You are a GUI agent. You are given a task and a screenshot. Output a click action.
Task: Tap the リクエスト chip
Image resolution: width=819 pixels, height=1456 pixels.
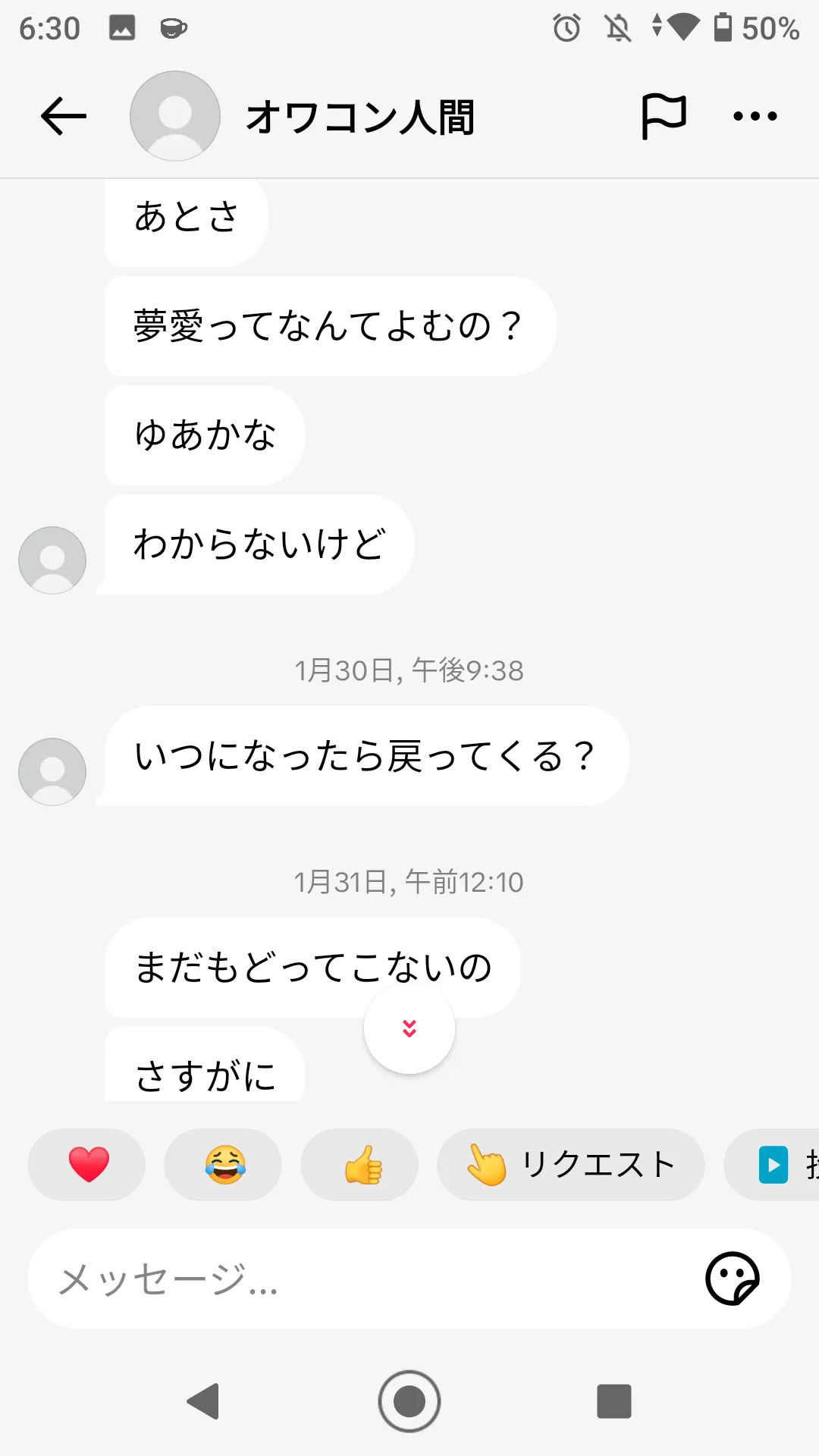(x=570, y=1165)
